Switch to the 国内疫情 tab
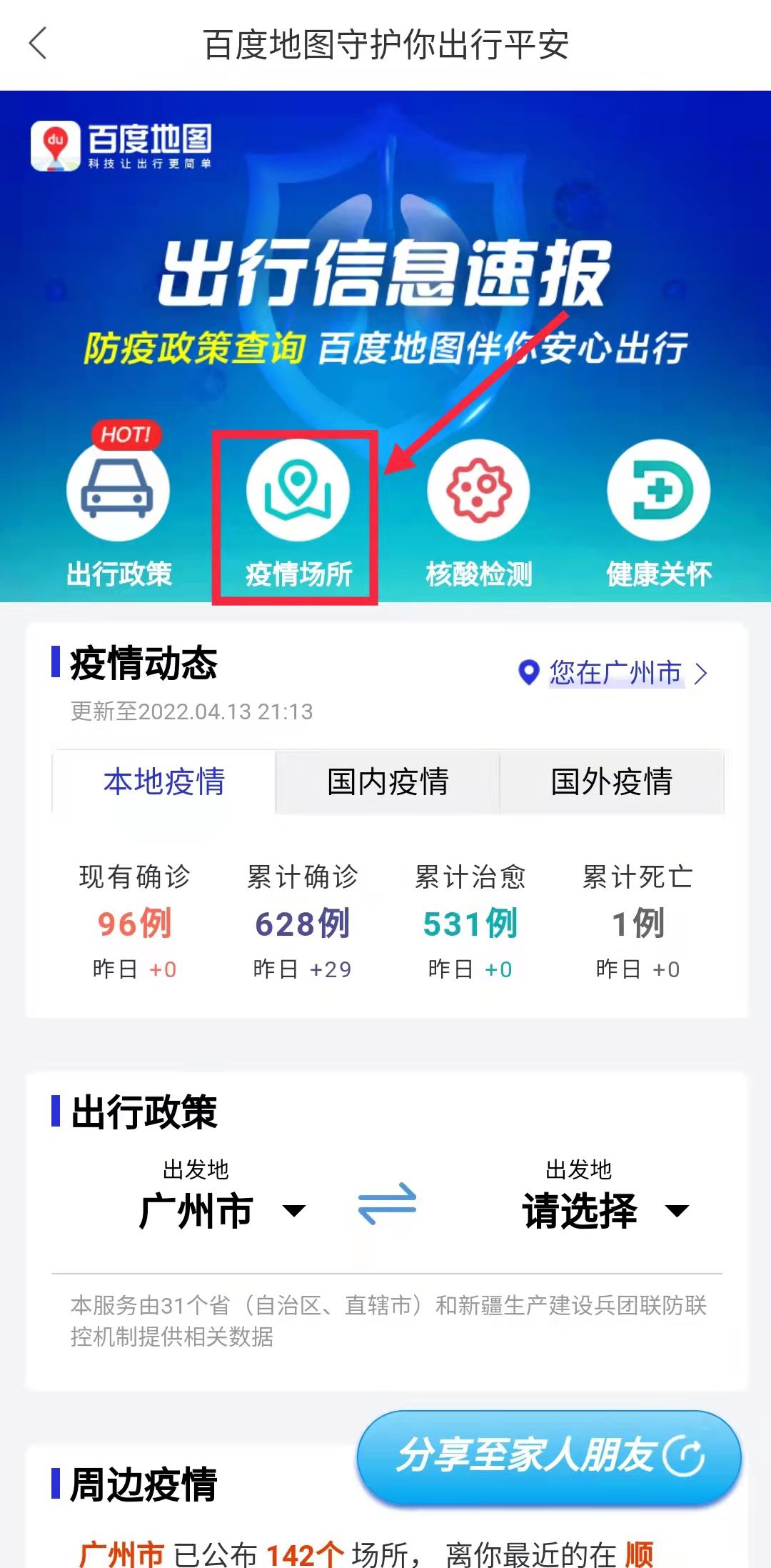This screenshot has width=771, height=1568. pyautogui.click(x=388, y=781)
